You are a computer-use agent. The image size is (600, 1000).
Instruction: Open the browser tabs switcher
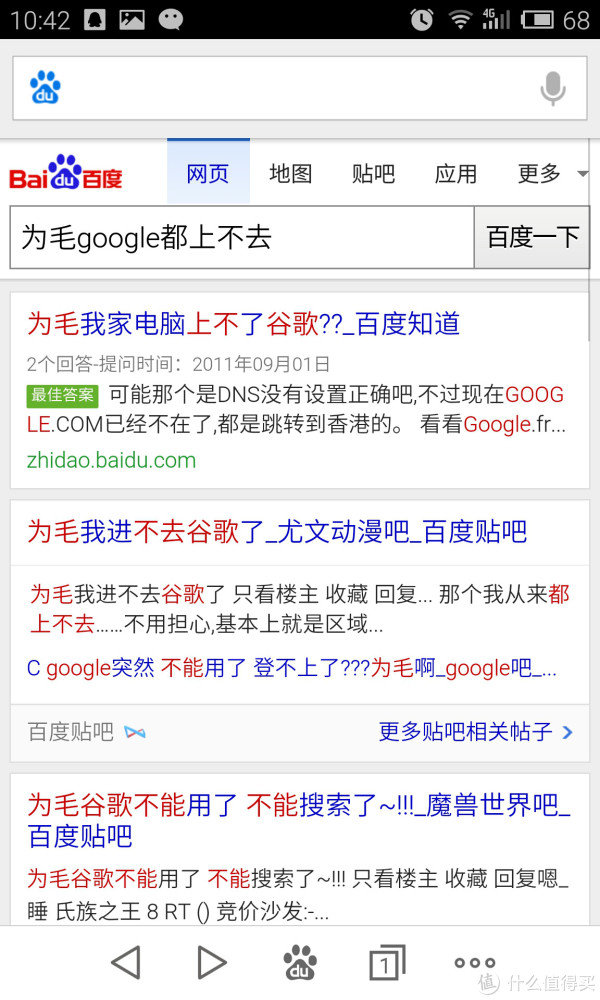click(387, 962)
